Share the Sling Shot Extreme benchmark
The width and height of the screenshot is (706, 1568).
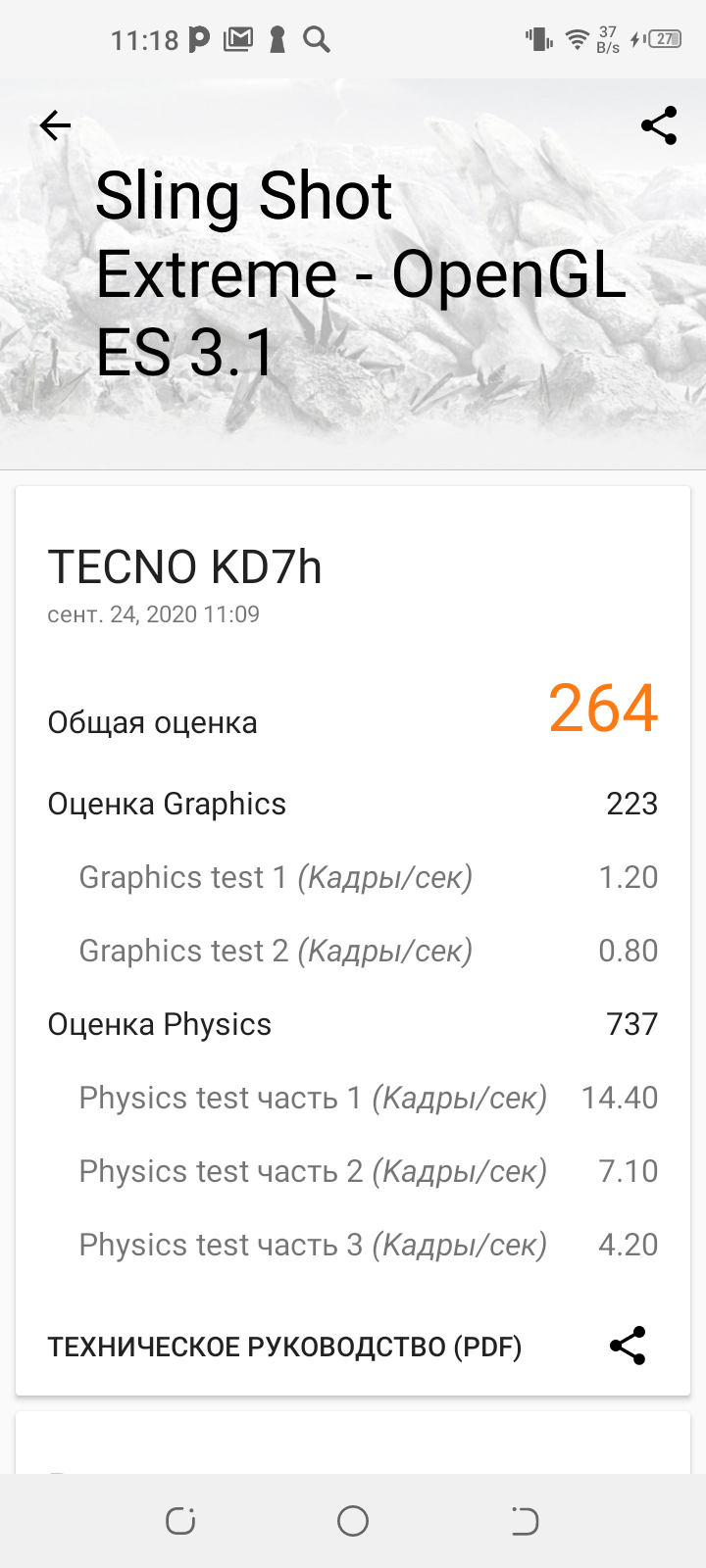pos(659,125)
